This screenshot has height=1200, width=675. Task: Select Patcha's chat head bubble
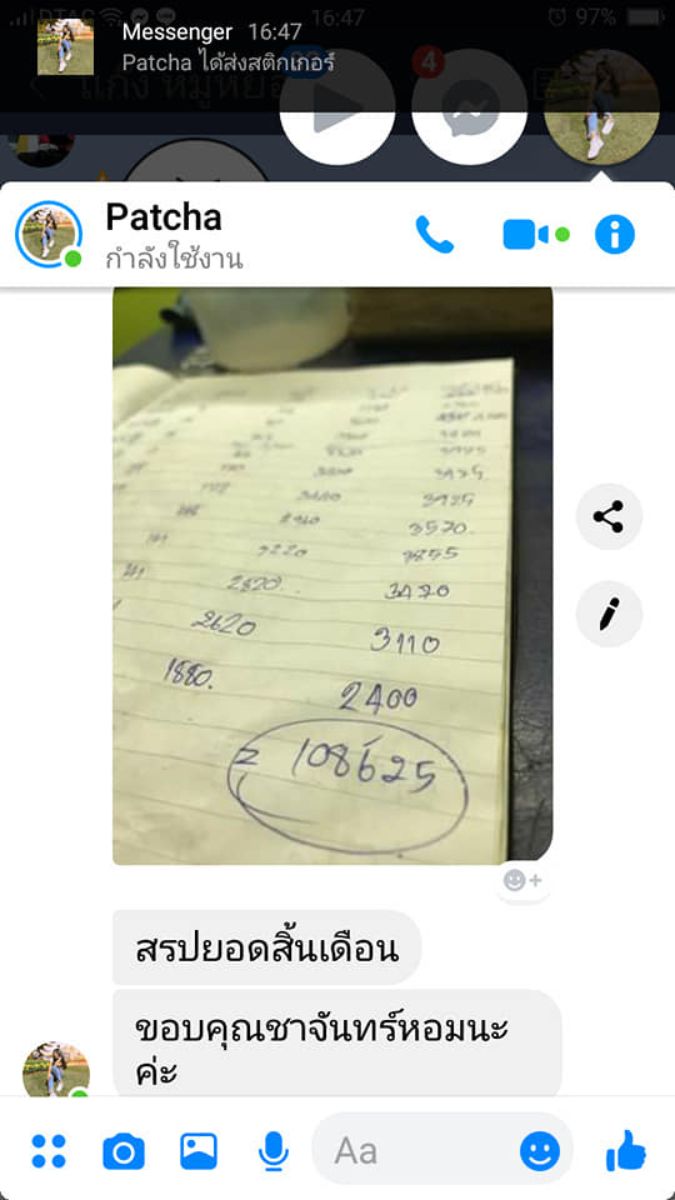[x=601, y=107]
